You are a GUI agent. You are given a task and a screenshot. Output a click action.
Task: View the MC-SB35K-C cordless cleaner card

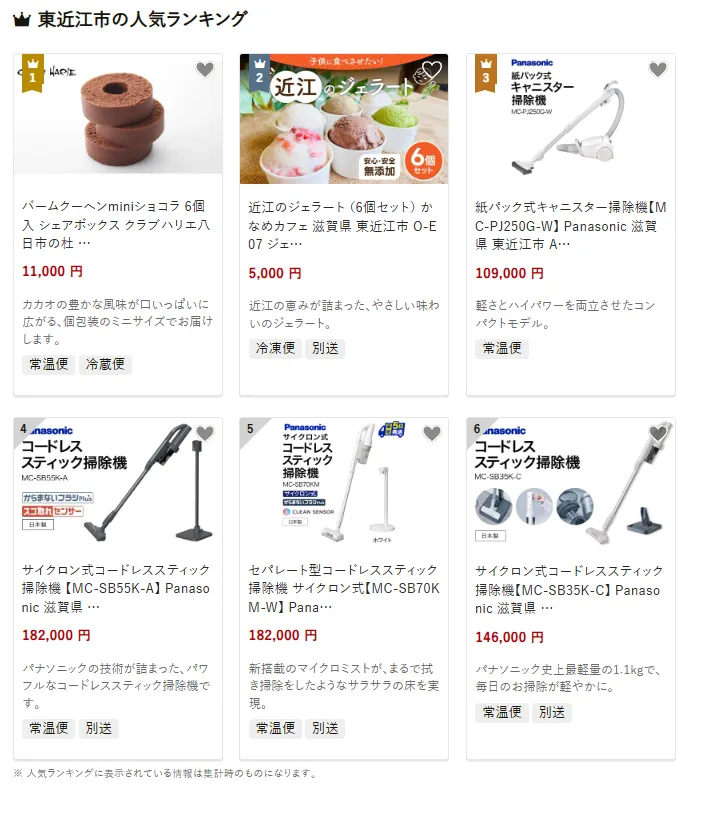(570, 588)
